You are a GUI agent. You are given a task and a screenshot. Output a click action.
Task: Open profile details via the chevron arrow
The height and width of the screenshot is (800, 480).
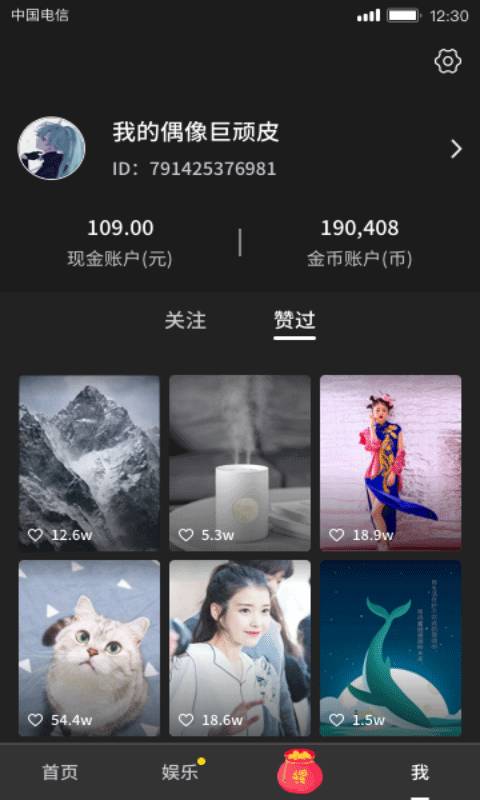[456, 149]
